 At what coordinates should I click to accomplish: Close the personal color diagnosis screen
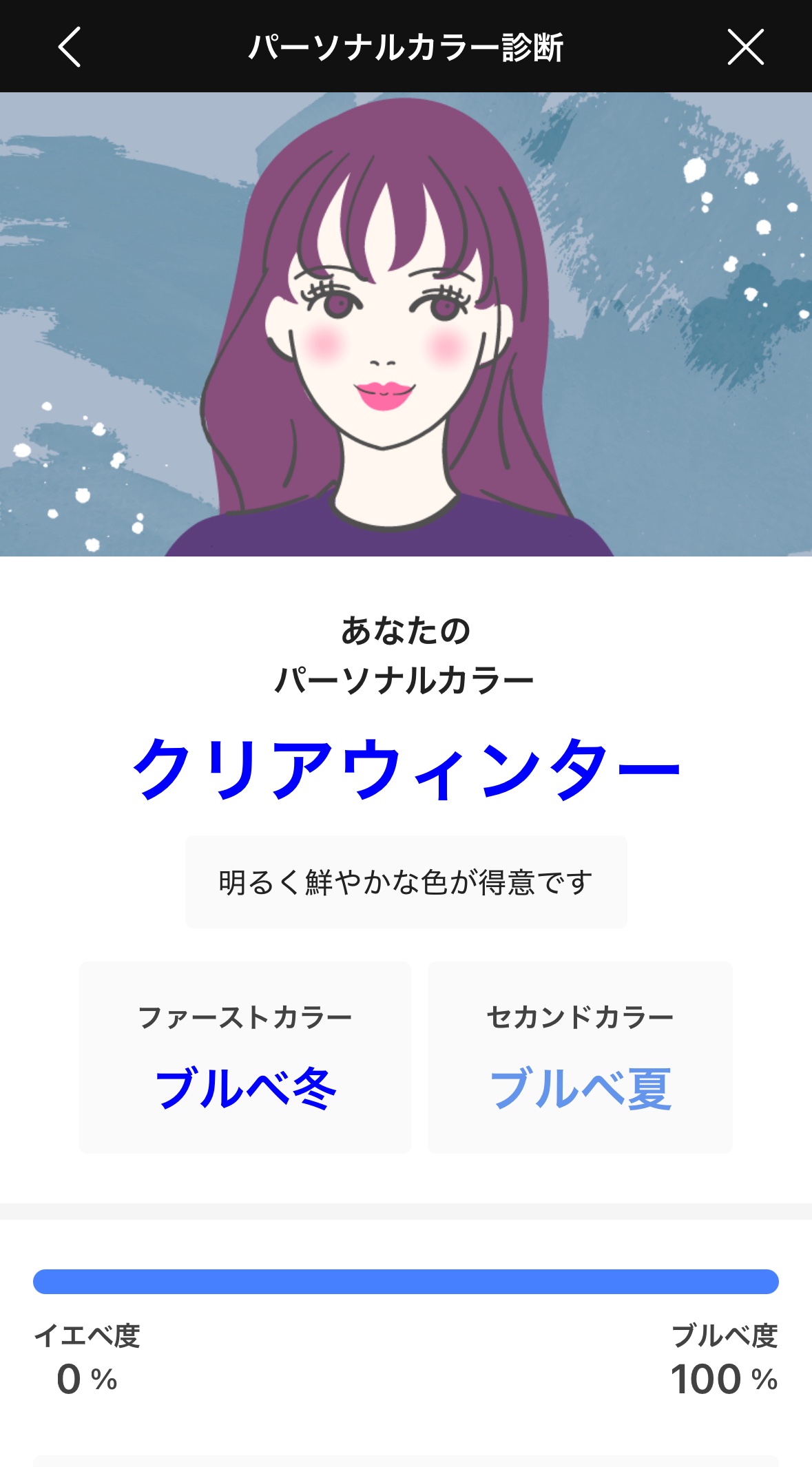click(x=746, y=47)
